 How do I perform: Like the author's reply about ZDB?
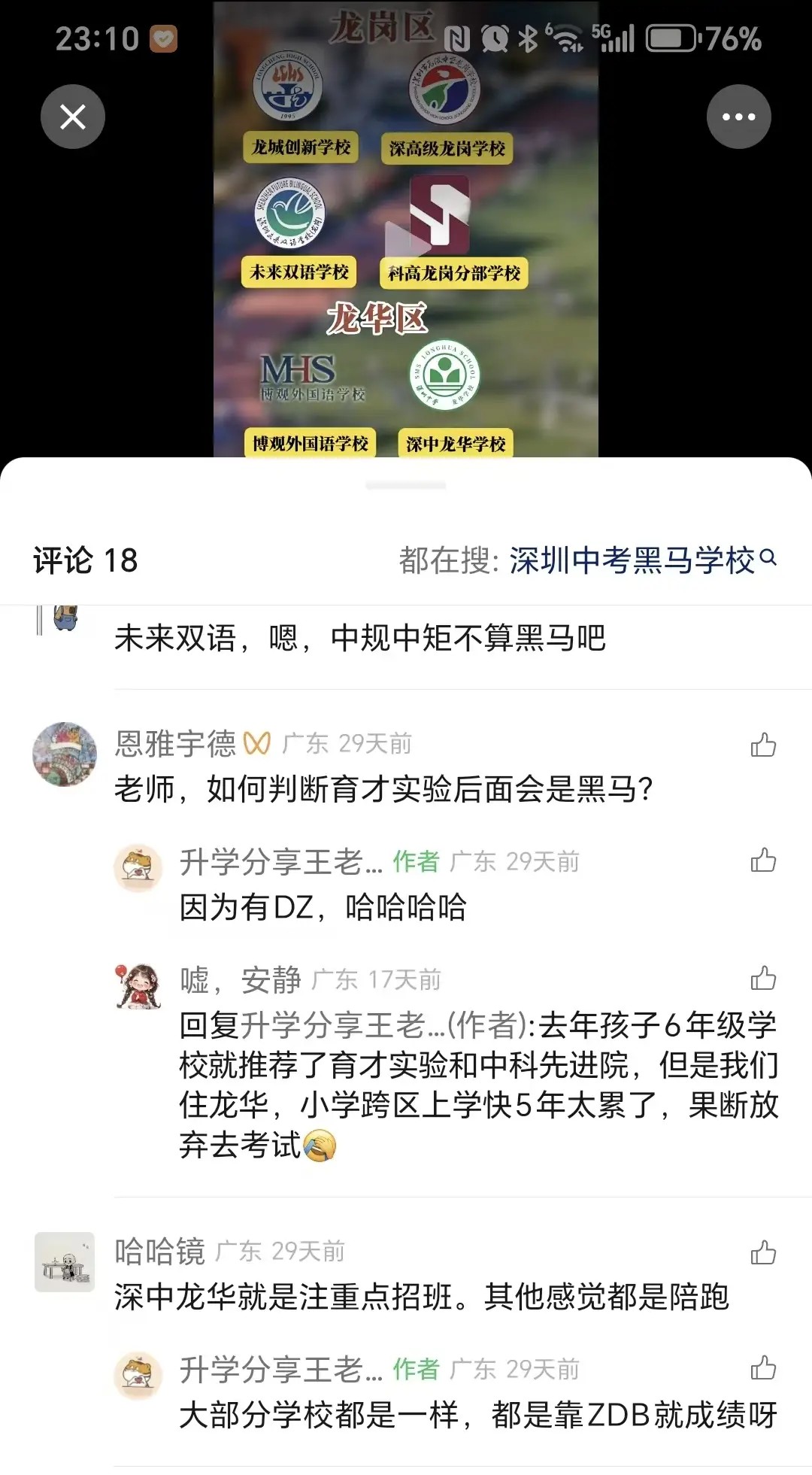pyautogui.click(x=763, y=1367)
